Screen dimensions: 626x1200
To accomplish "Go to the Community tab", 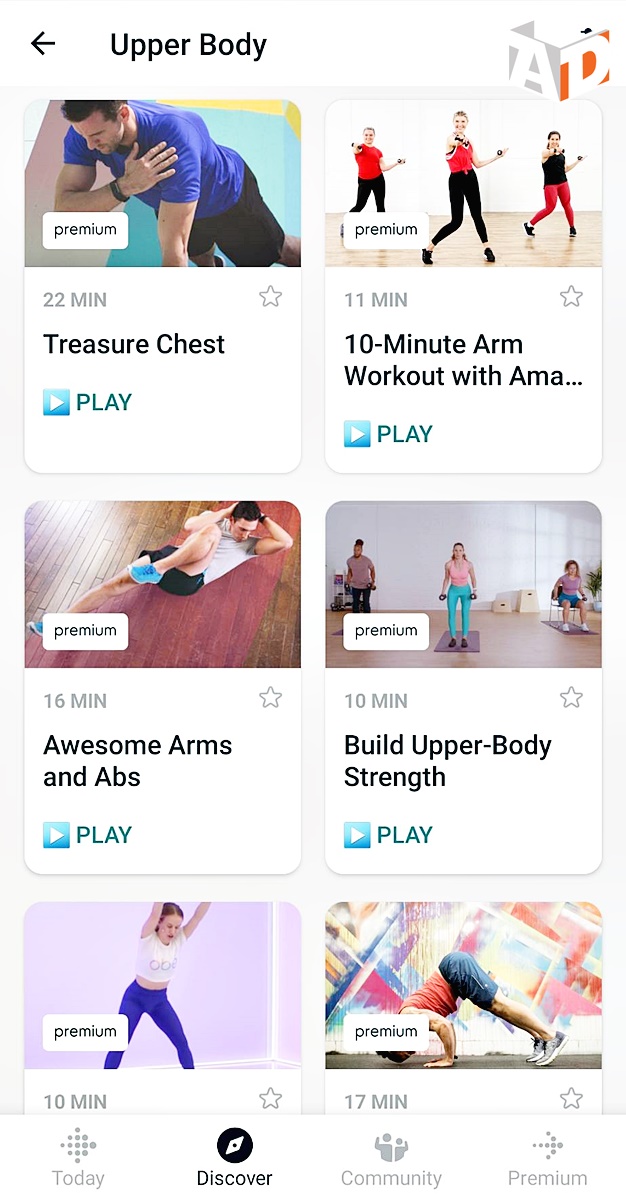I will tap(391, 1159).
